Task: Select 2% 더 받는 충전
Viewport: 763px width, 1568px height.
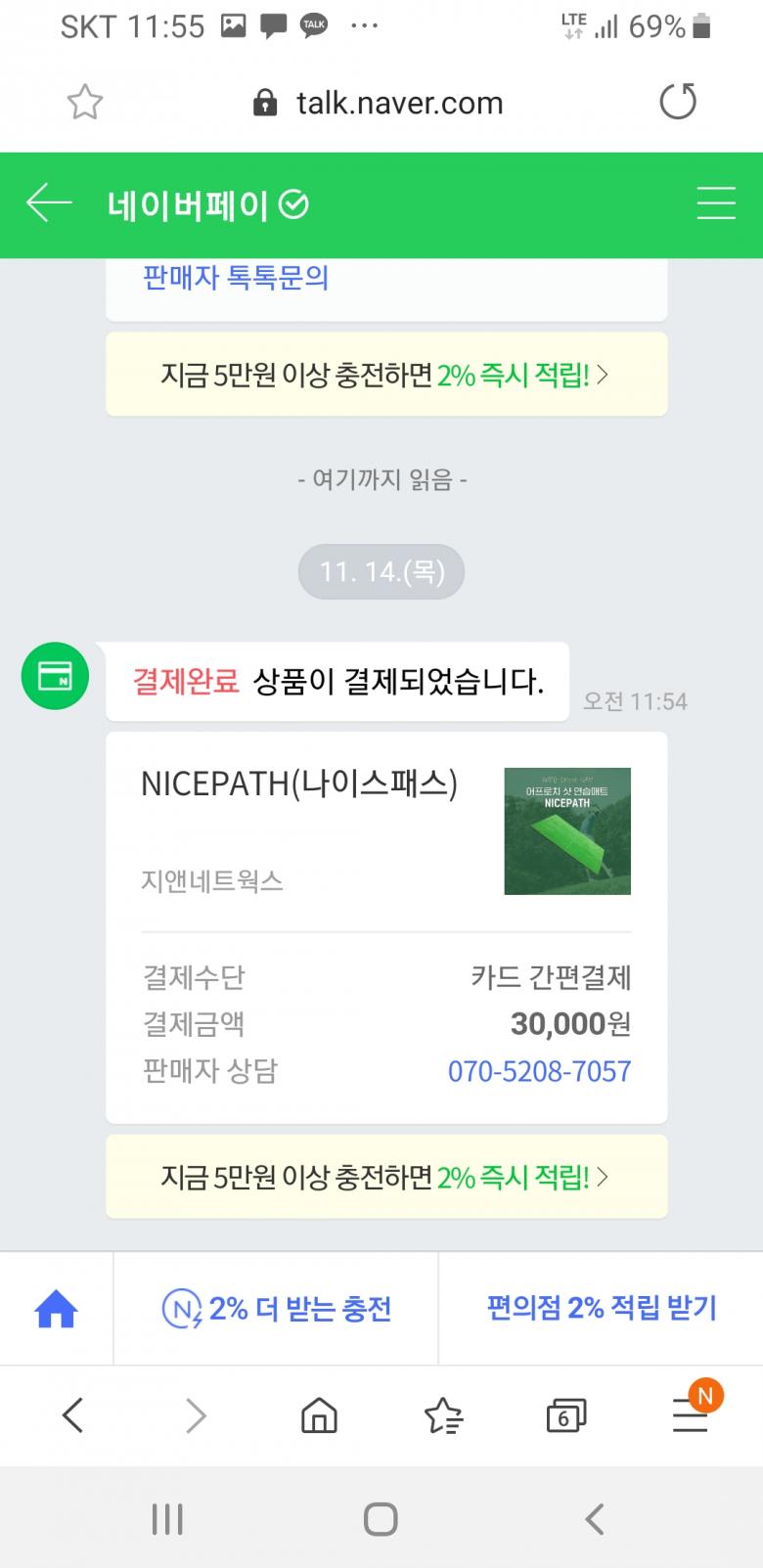Action: click(x=277, y=1308)
